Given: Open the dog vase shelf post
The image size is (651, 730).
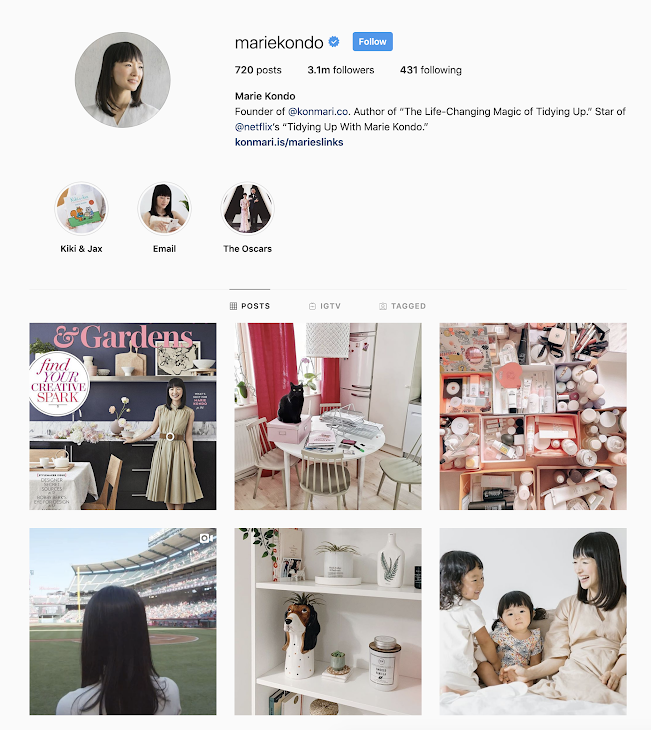Looking at the screenshot, I should point(328,621).
